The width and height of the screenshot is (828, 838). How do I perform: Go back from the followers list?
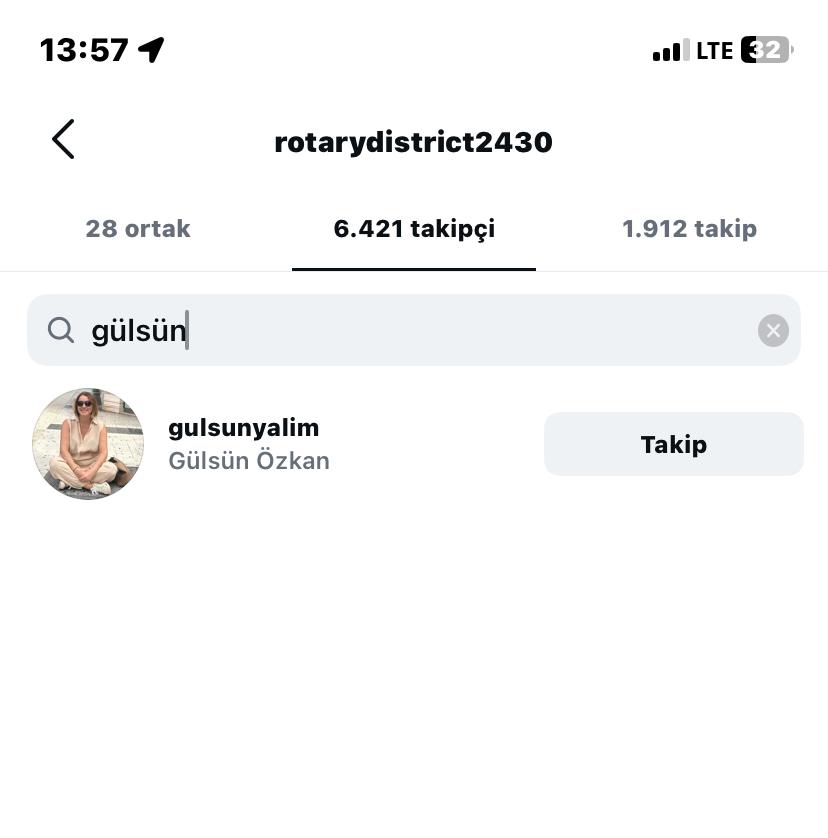[x=63, y=139]
